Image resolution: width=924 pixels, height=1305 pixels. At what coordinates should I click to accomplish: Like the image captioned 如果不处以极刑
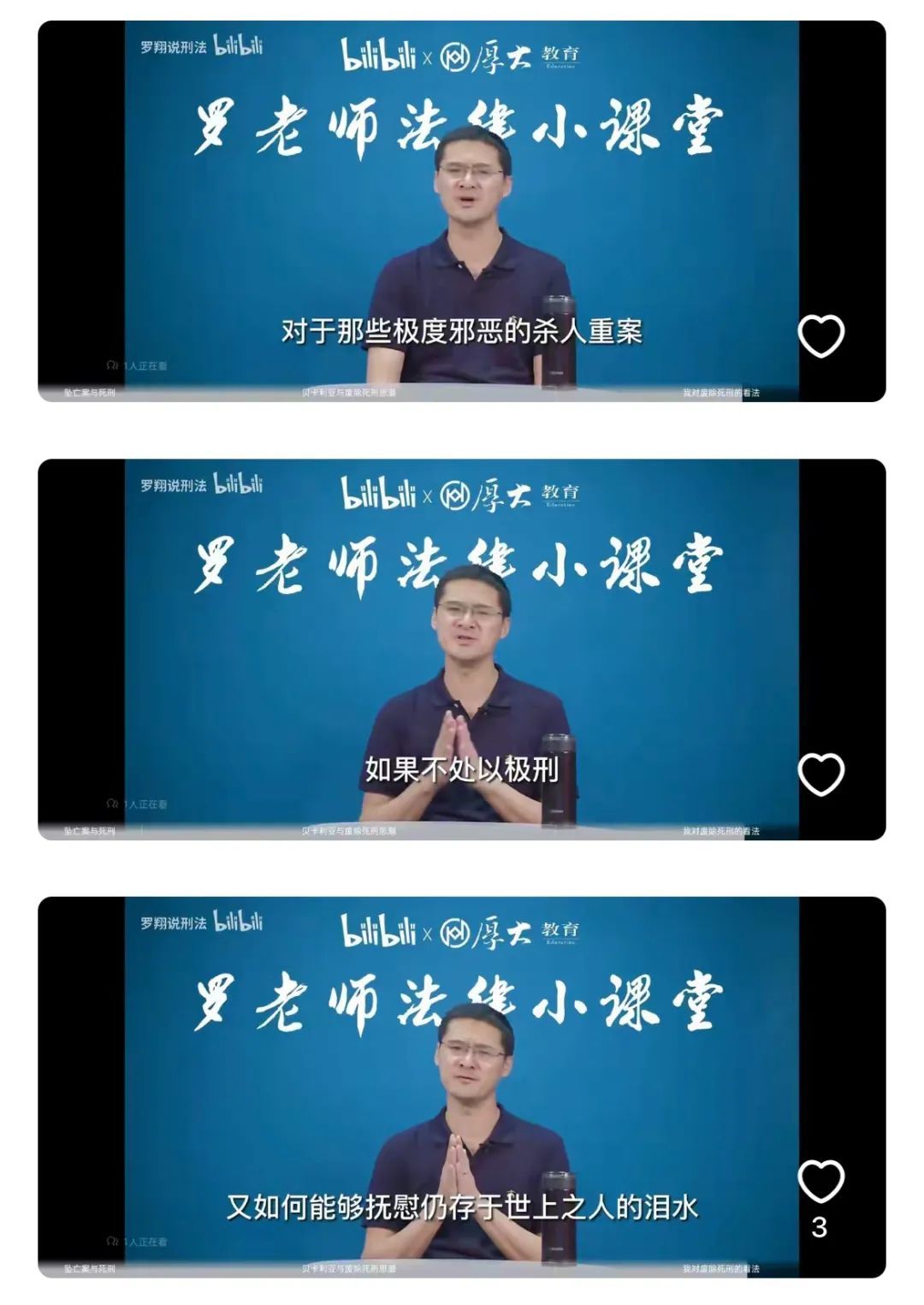pyautogui.click(x=820, y=774)
